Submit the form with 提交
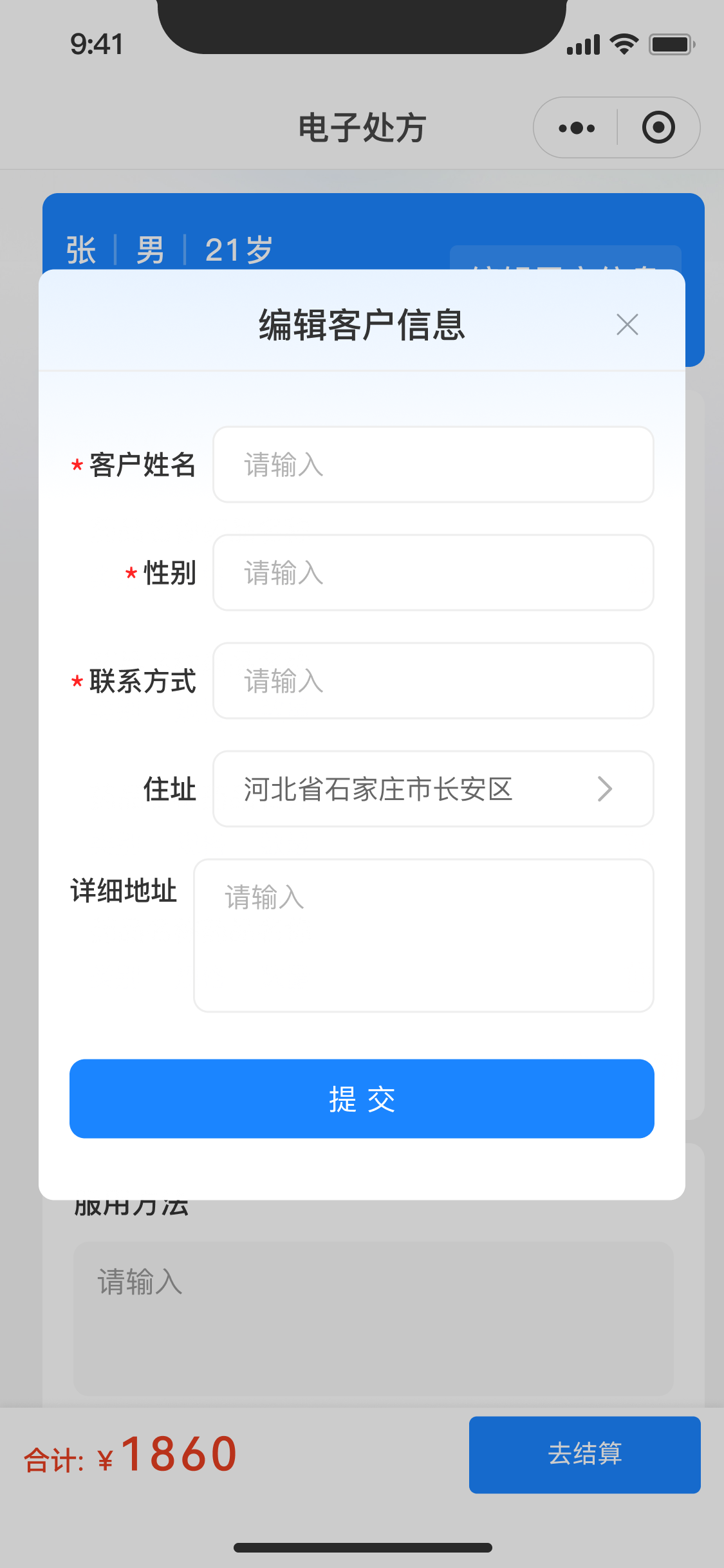Image resolution: width=724 pixels, height=1568 pixels. point(362,1098)
